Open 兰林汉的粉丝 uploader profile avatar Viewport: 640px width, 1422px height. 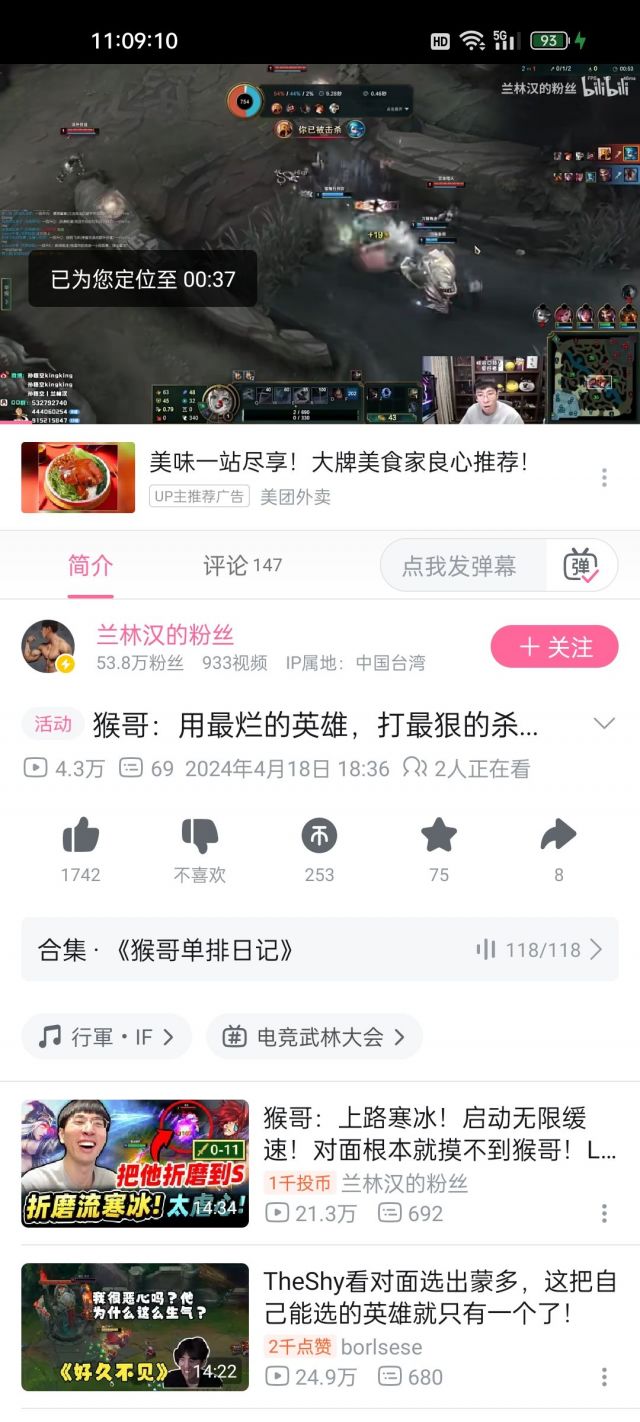pos(48,647)
